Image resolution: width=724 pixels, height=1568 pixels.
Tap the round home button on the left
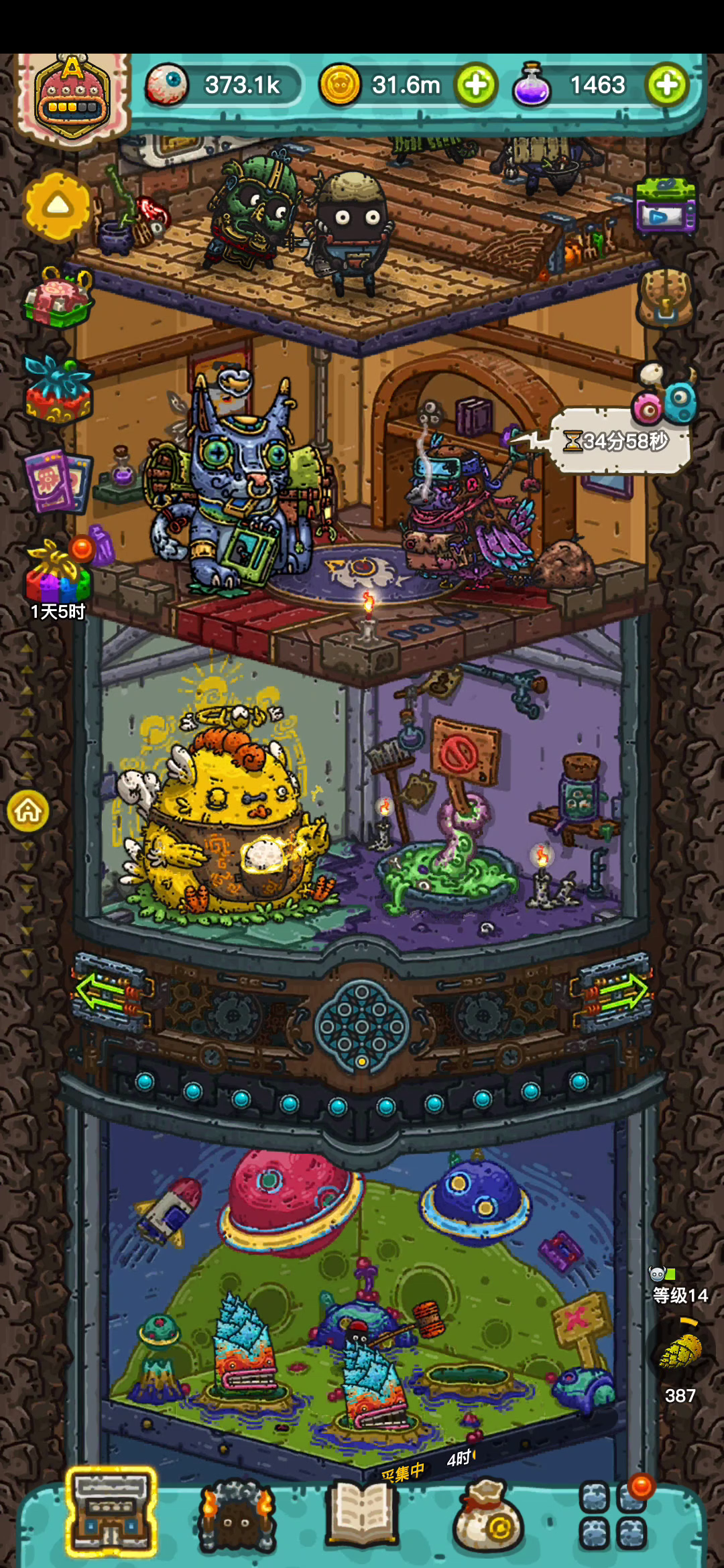(28, 811)
